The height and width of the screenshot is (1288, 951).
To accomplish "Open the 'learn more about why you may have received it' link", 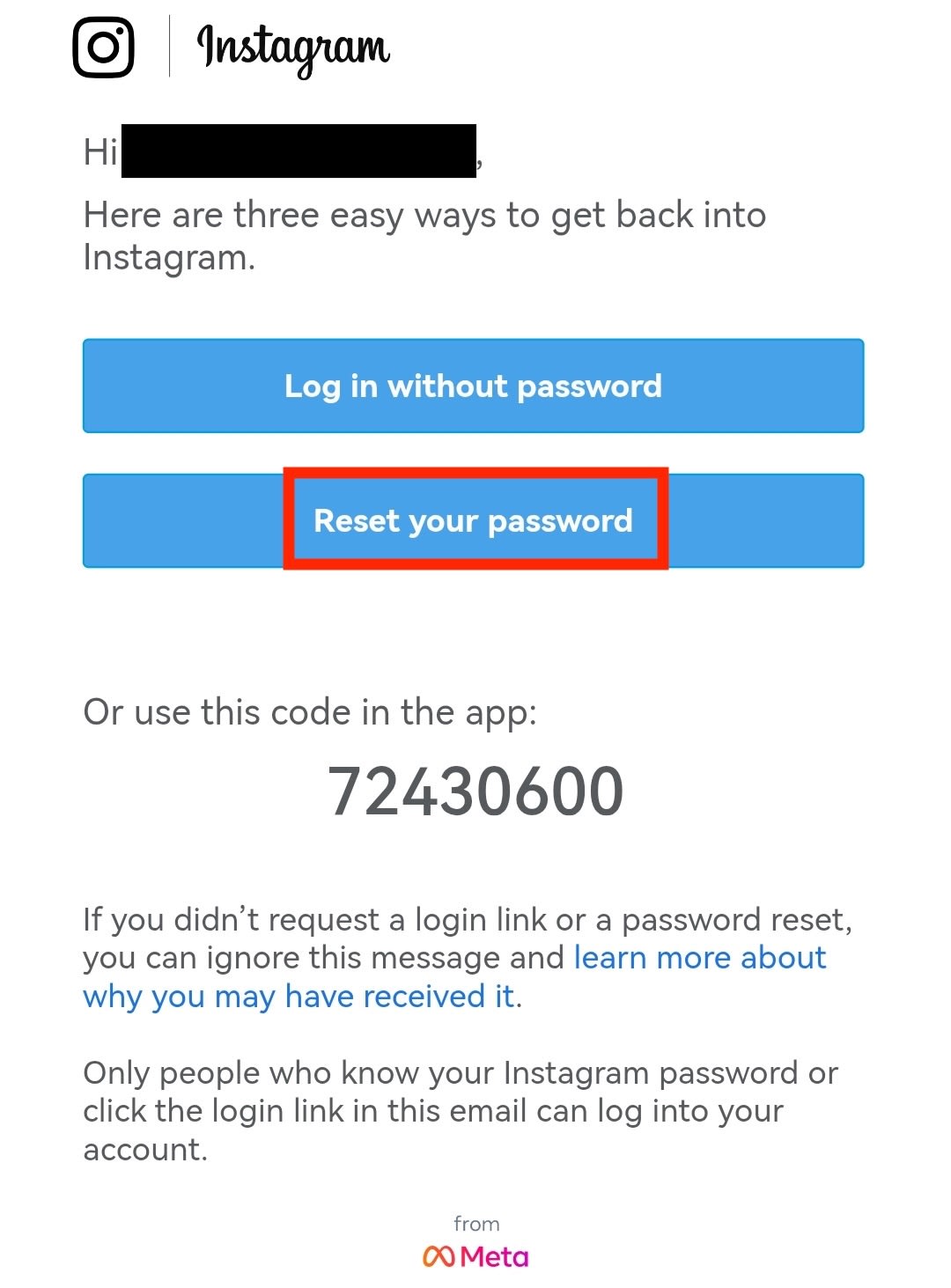I will tap(698, 958).
